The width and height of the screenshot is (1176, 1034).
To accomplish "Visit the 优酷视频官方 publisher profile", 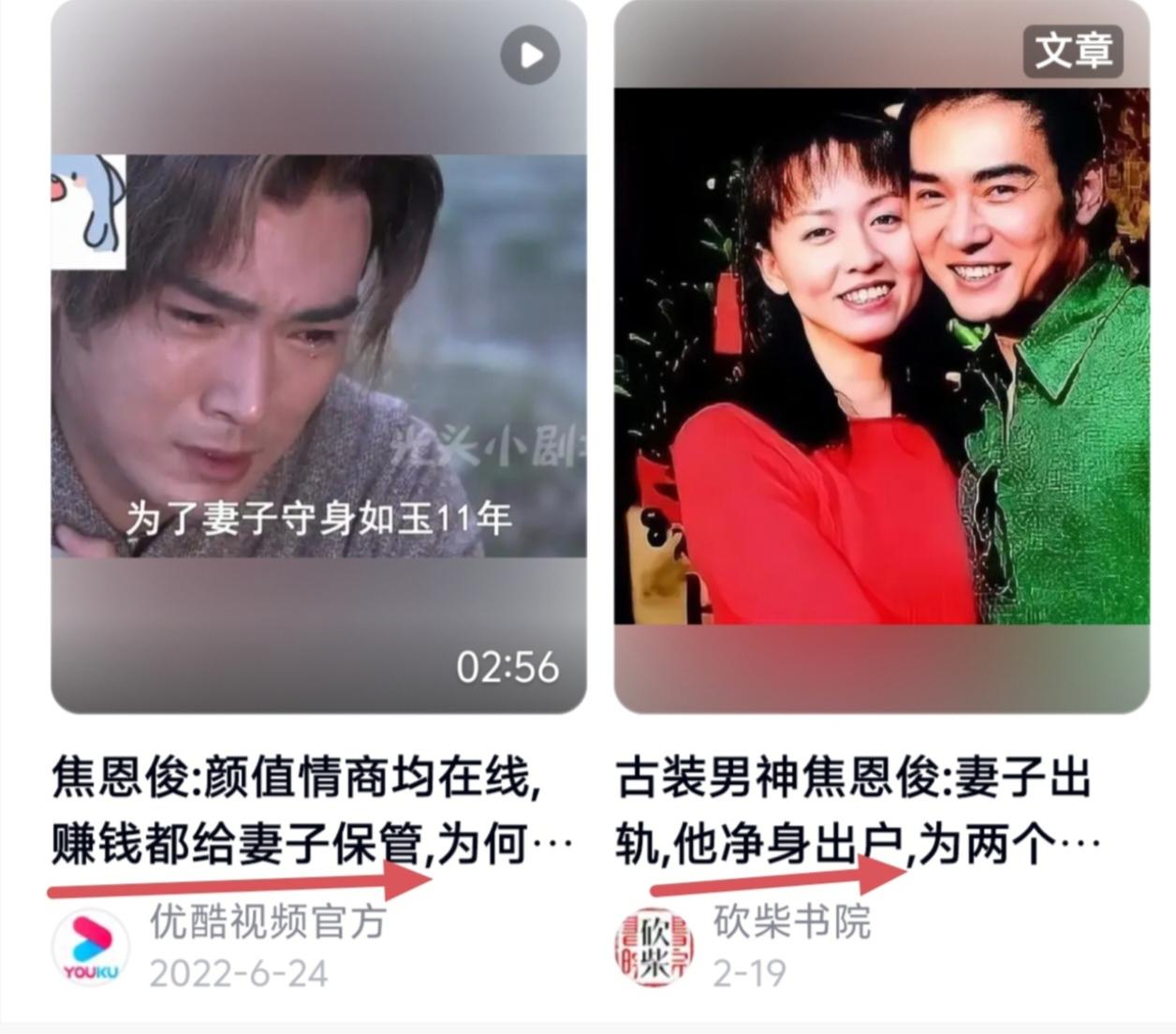I will (x=267, y=922).
